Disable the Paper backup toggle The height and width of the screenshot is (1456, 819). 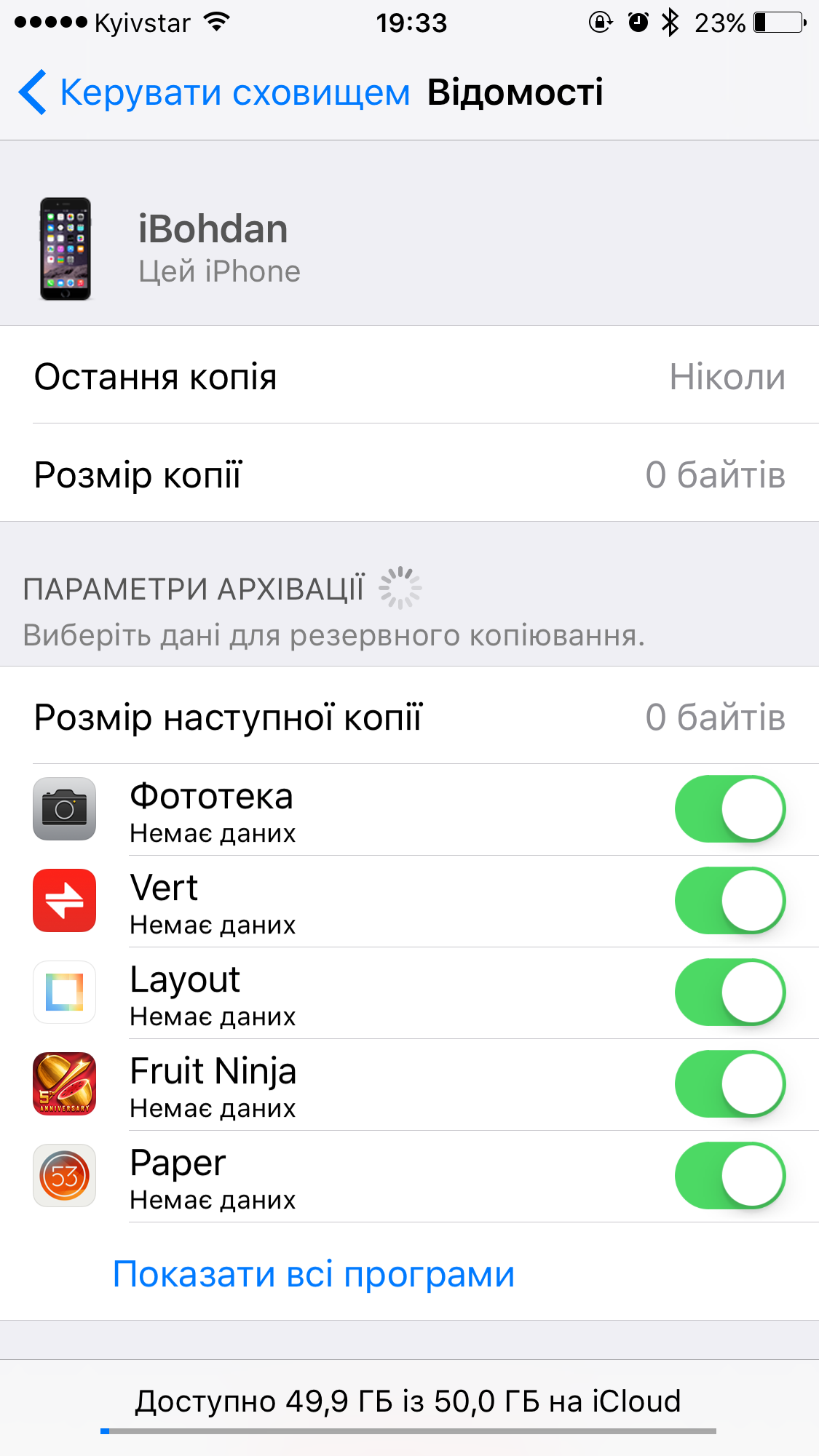click(729, 1176)
